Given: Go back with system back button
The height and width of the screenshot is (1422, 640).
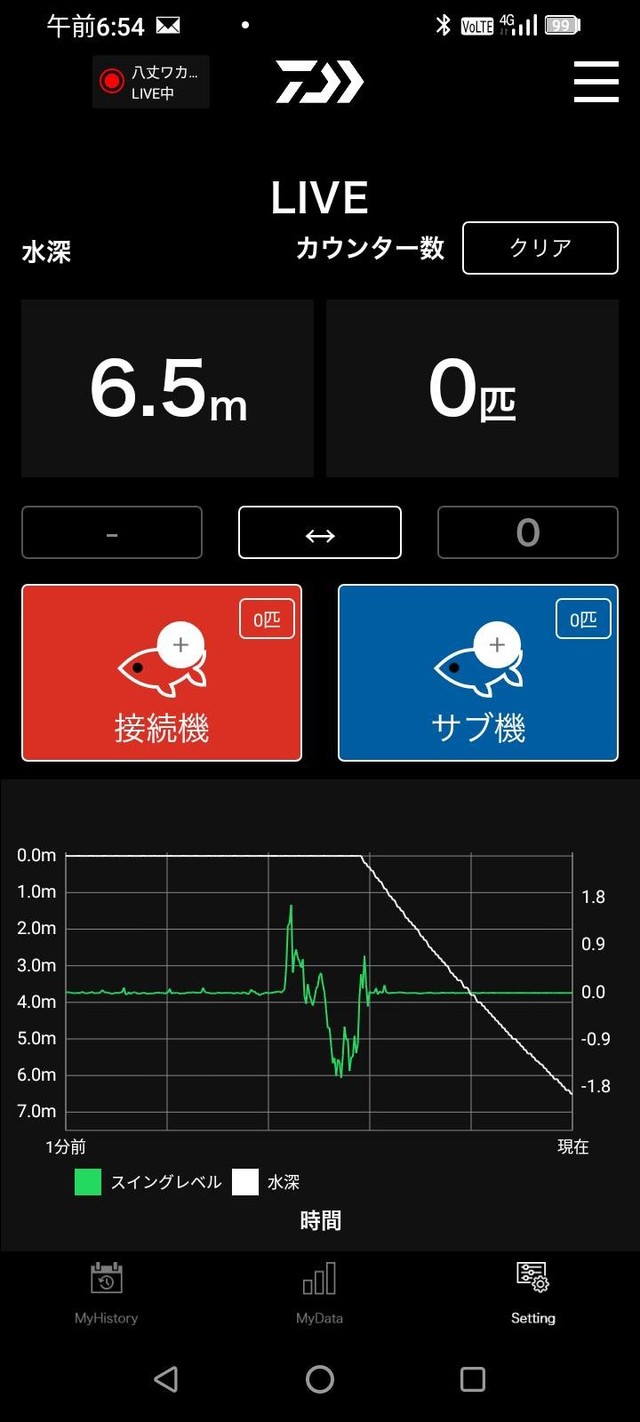Looking at the screenshot, I should coord(166,1380).
